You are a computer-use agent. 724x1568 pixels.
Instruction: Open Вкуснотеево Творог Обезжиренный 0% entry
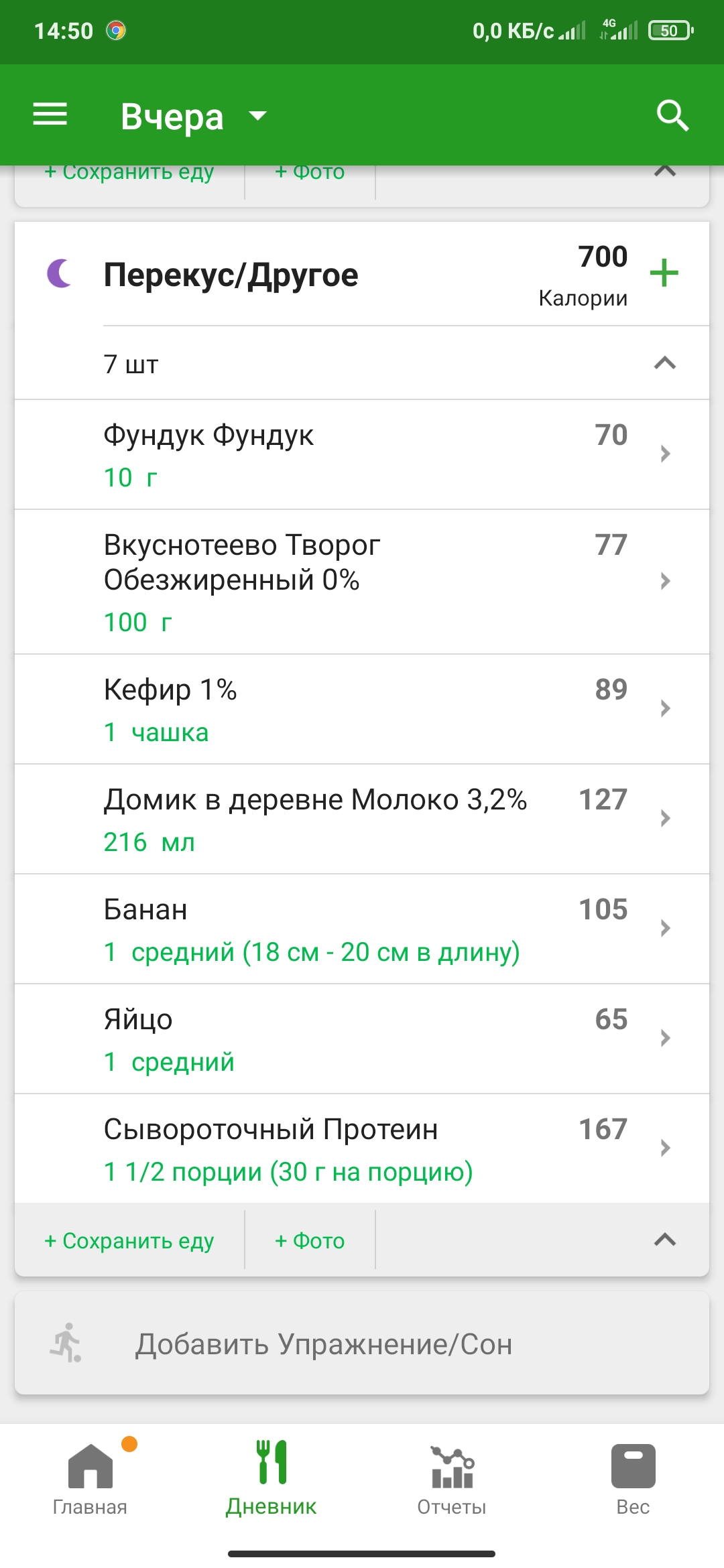pyautogui.click(x=362, y=582)
